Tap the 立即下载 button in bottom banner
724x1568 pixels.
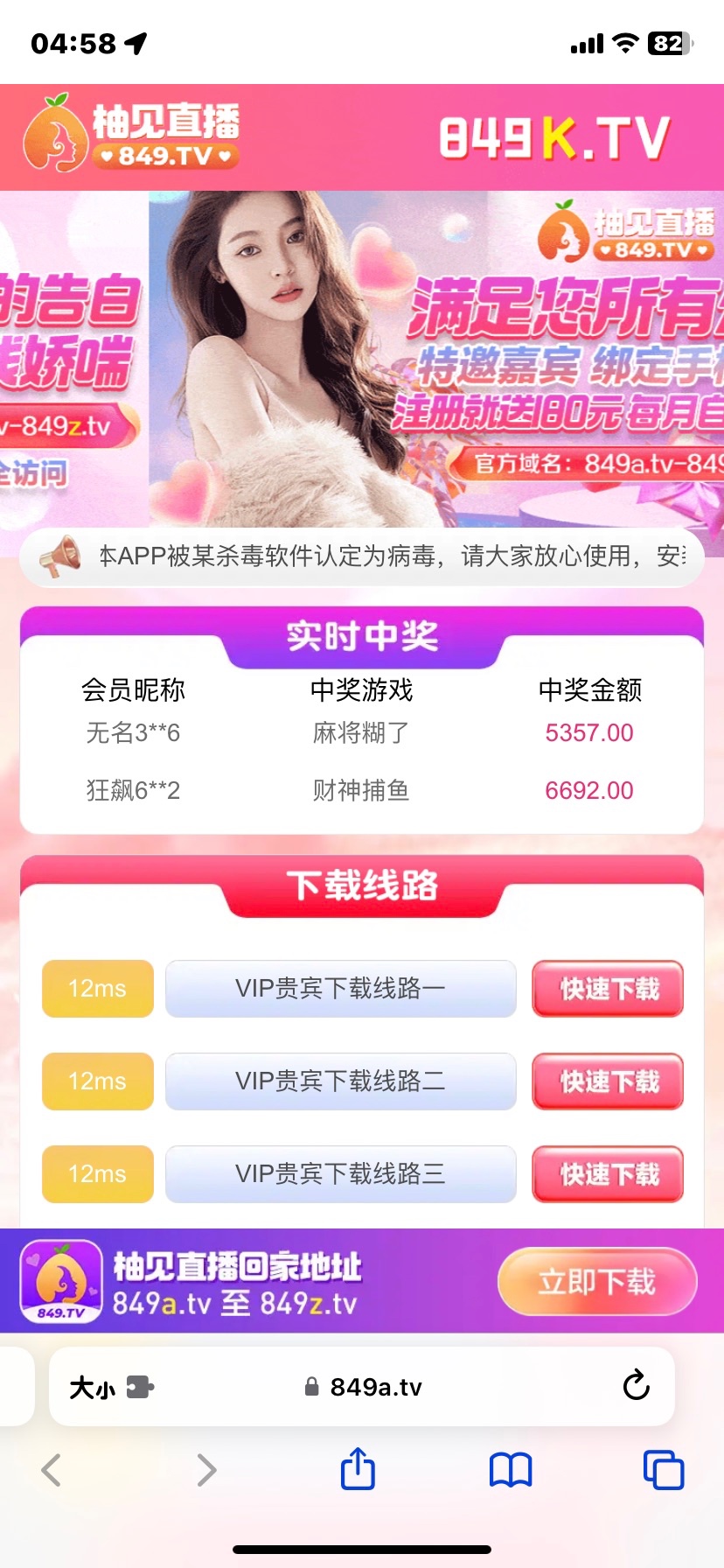tap(597, 1282)
